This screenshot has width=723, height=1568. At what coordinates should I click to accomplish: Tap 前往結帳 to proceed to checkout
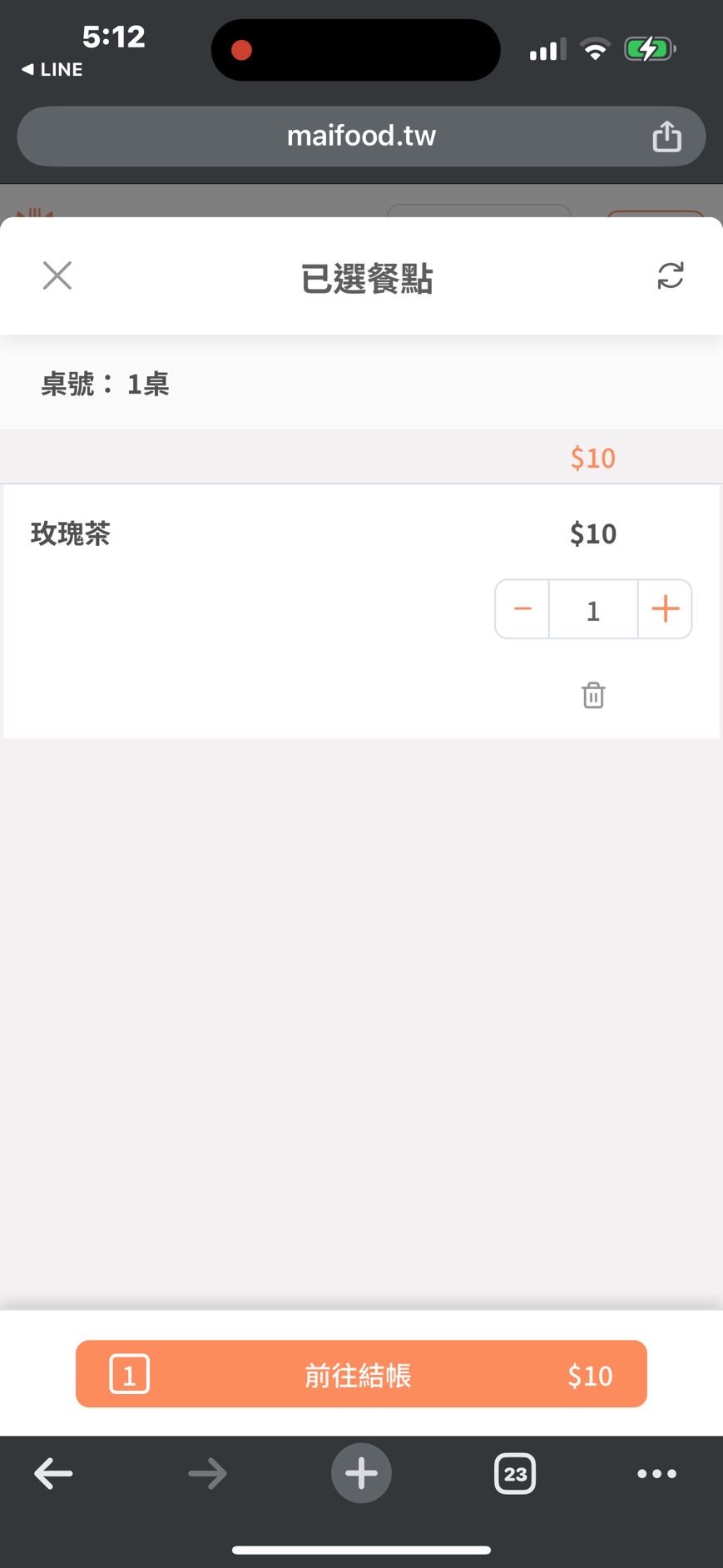coord(361,1374)
